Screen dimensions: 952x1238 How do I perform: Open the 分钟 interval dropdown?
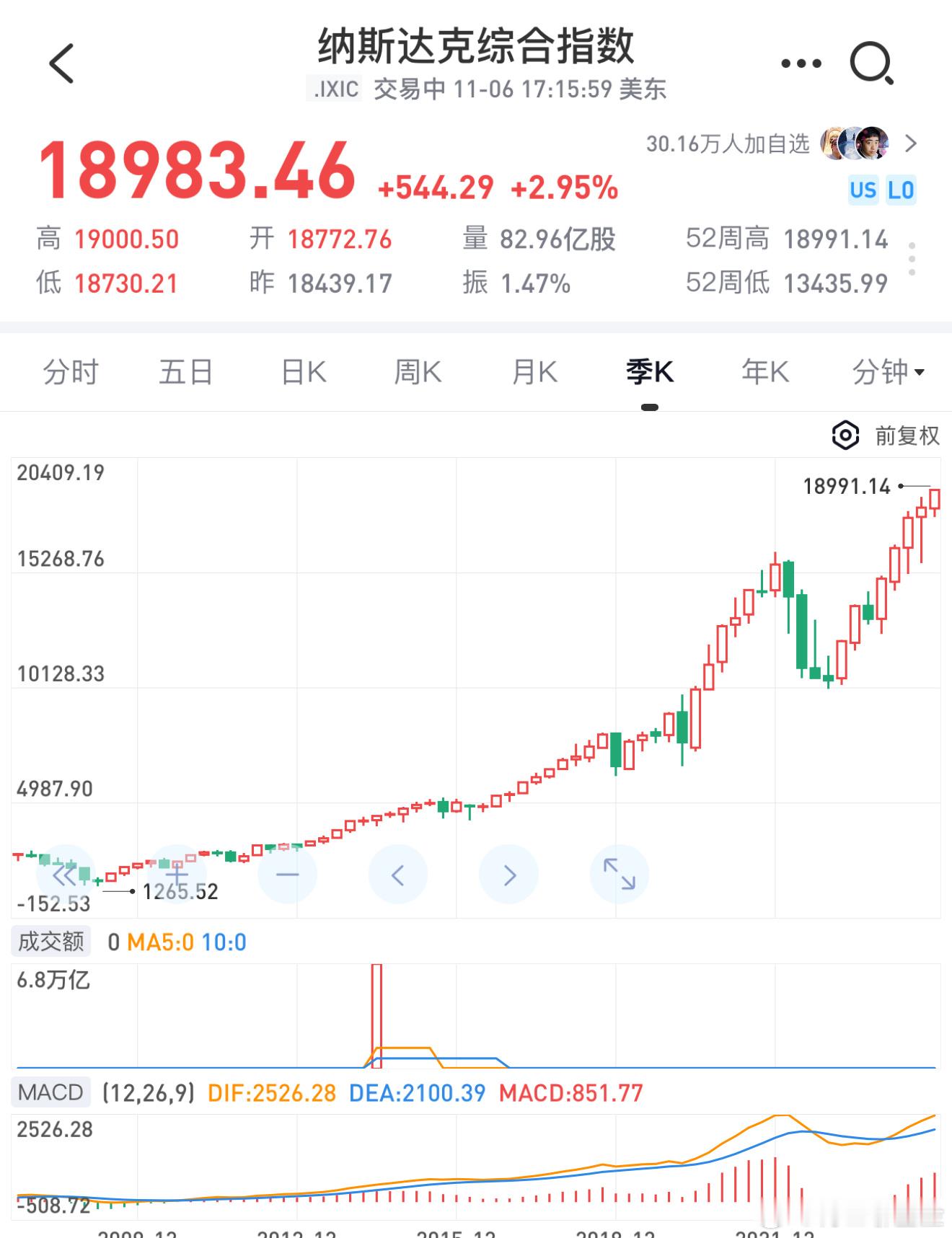click(x=887, y=371)
